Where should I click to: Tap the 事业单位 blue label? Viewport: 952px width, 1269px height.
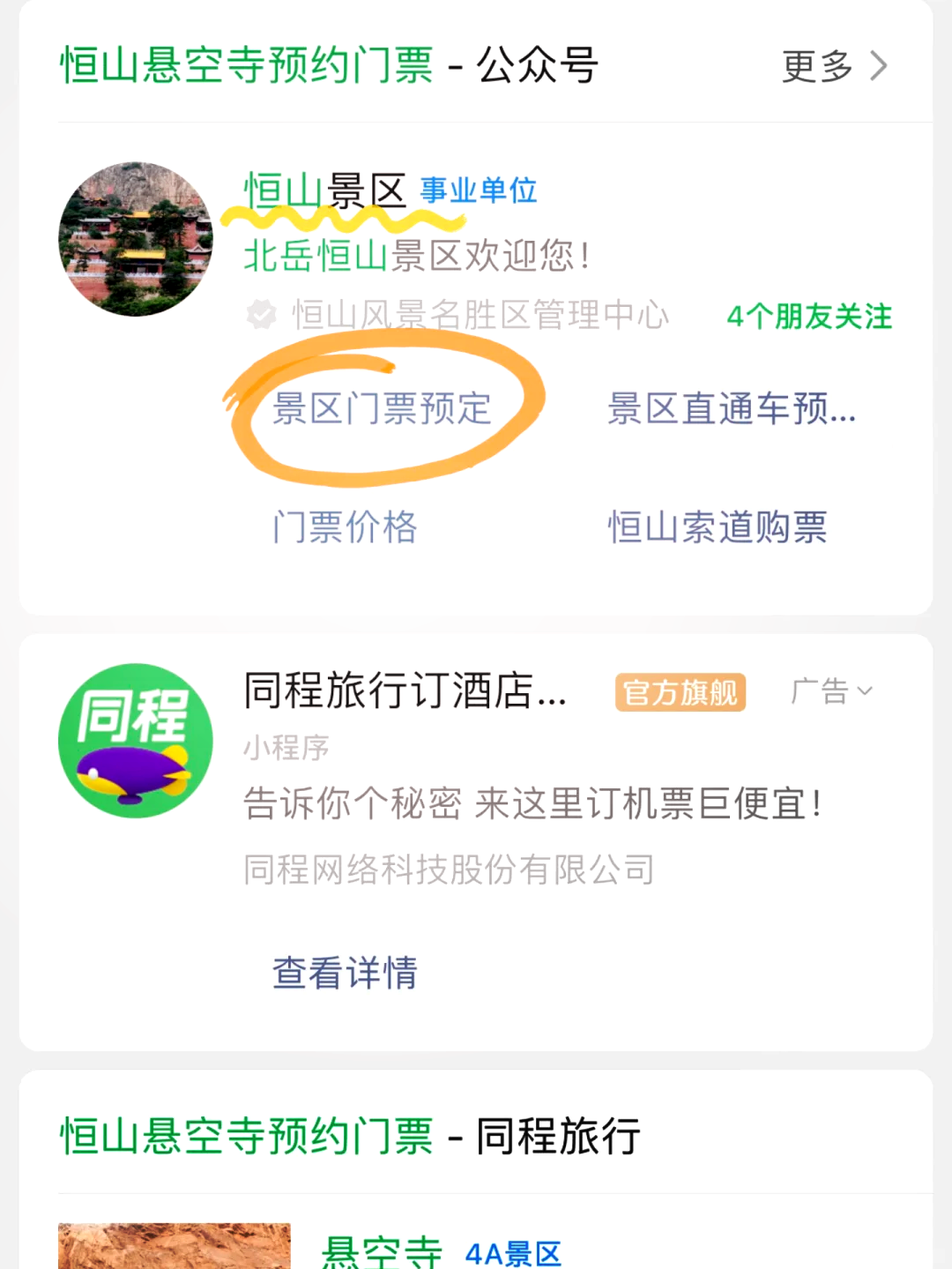tap(477, 190)
